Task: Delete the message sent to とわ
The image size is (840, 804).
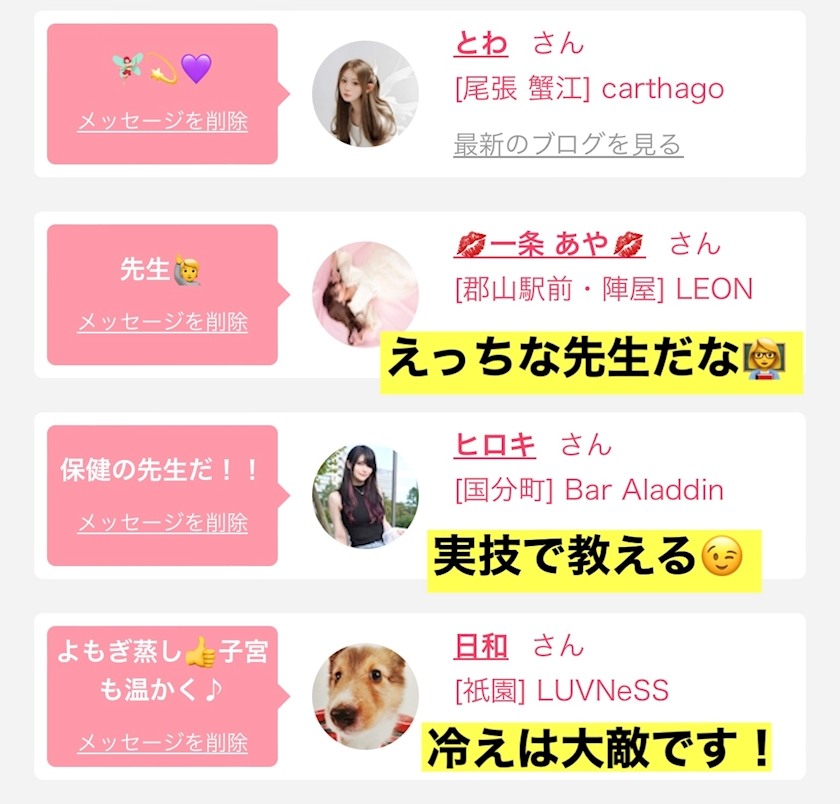Action: click(162, 121)
